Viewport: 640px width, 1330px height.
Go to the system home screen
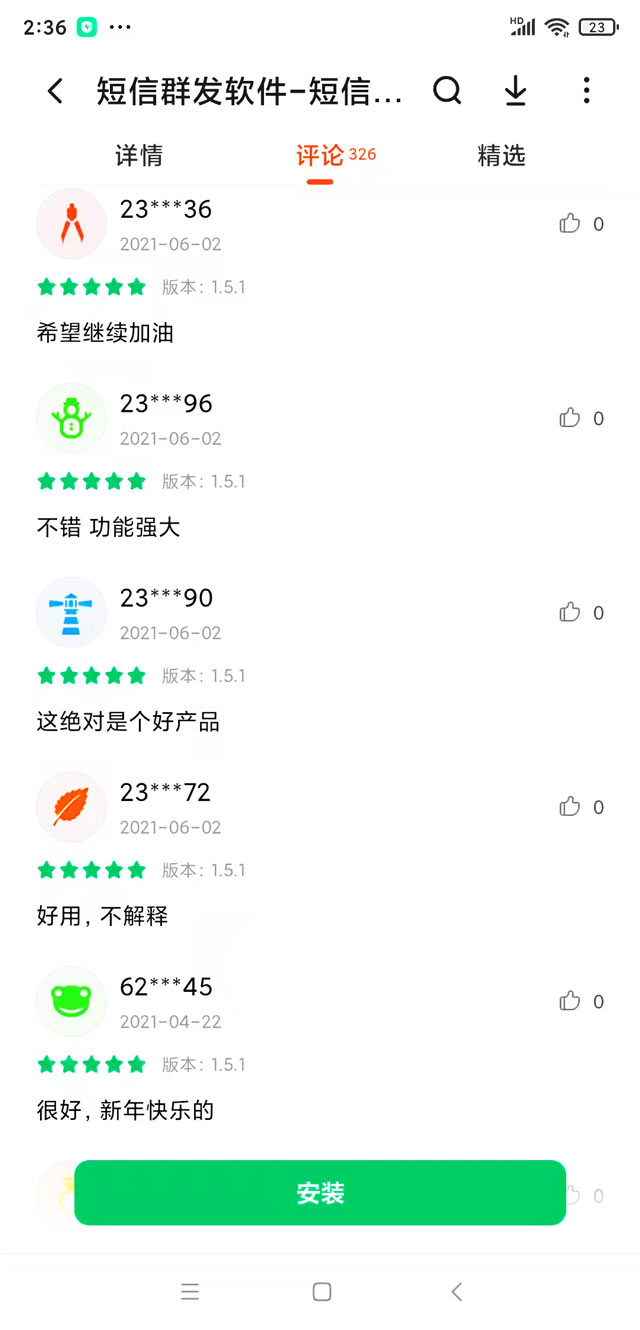[x=321, y=1292]
